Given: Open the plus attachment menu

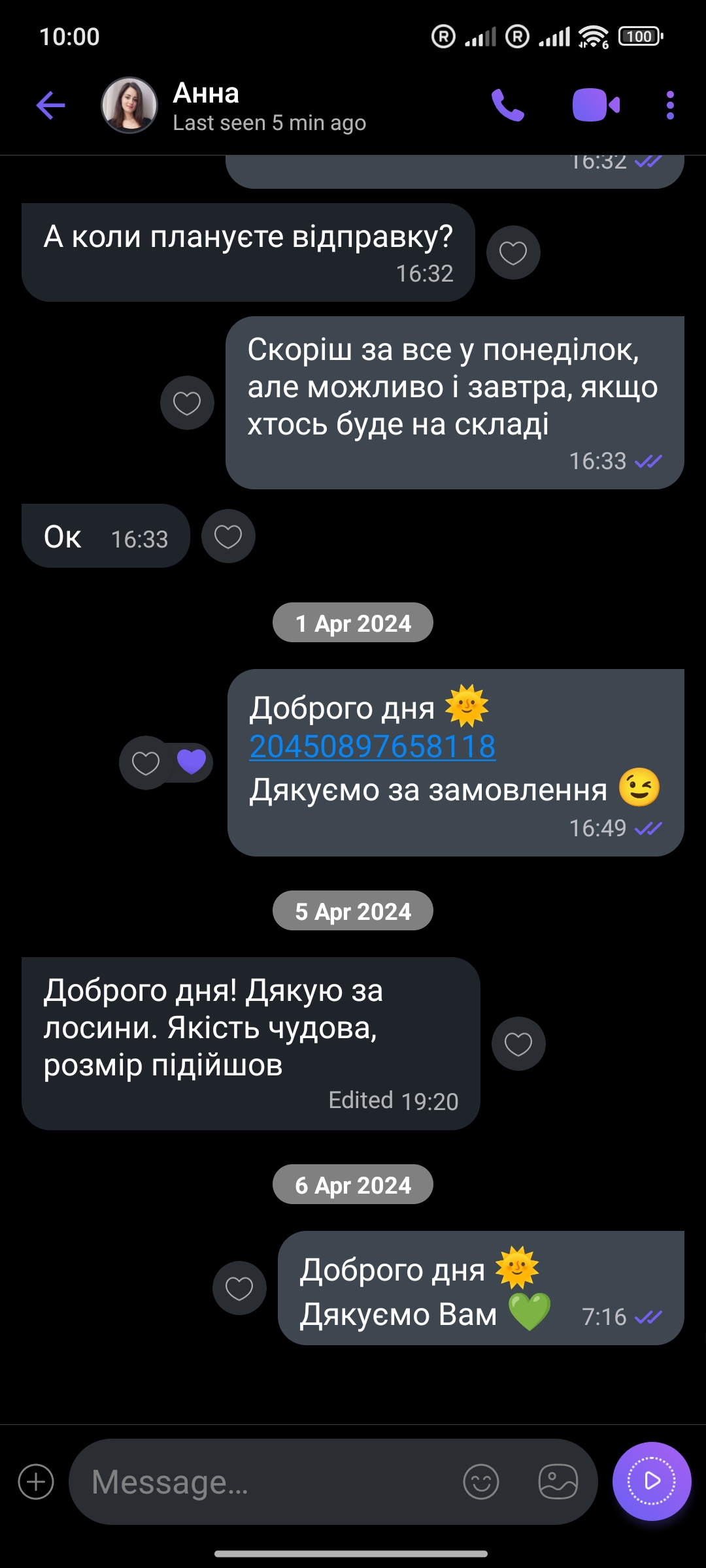Looking at the screenshot, I should 36,1482.
